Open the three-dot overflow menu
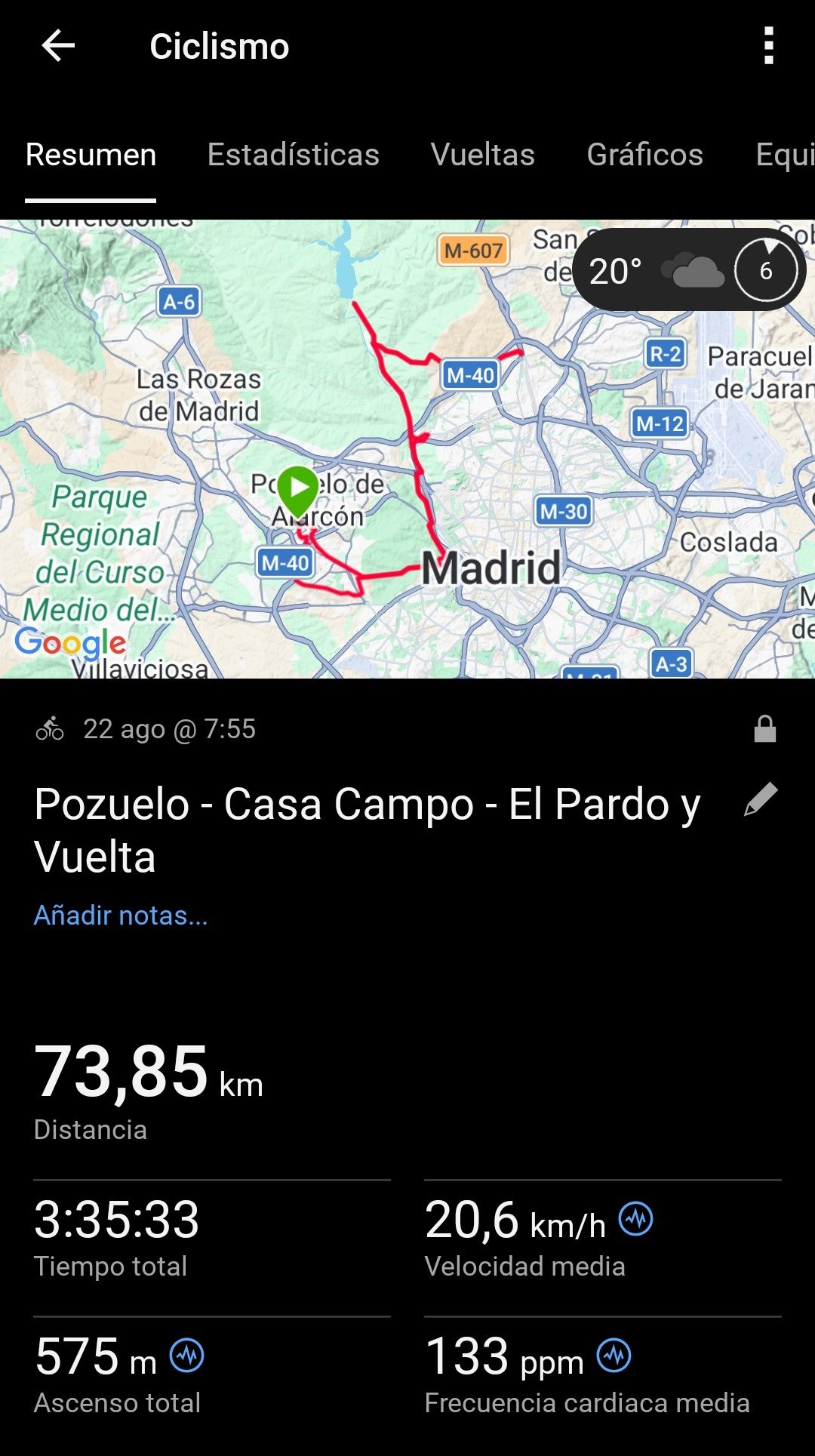The image size is (815, 1456). tap(768, 46)
